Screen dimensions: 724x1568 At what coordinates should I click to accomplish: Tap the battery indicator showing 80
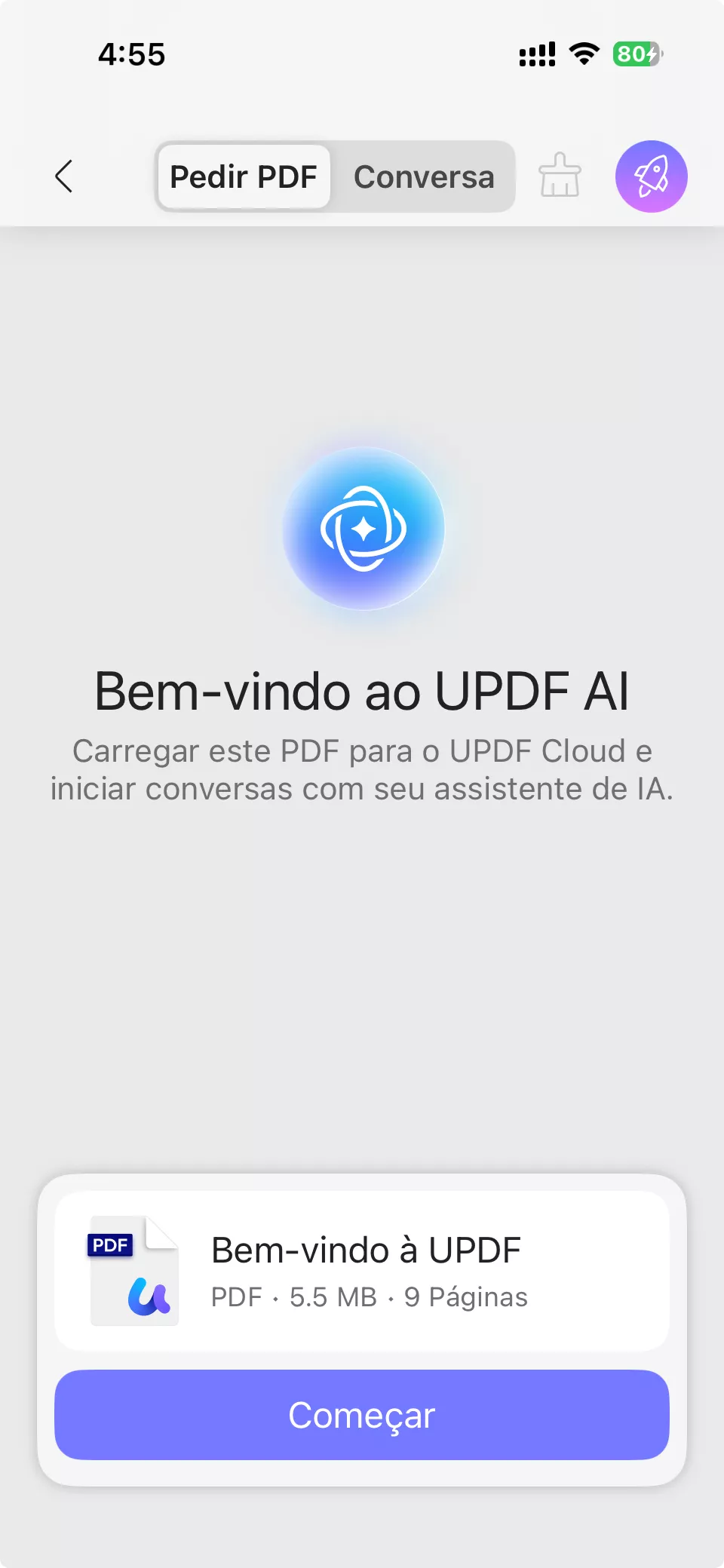[x=637, y=53]
